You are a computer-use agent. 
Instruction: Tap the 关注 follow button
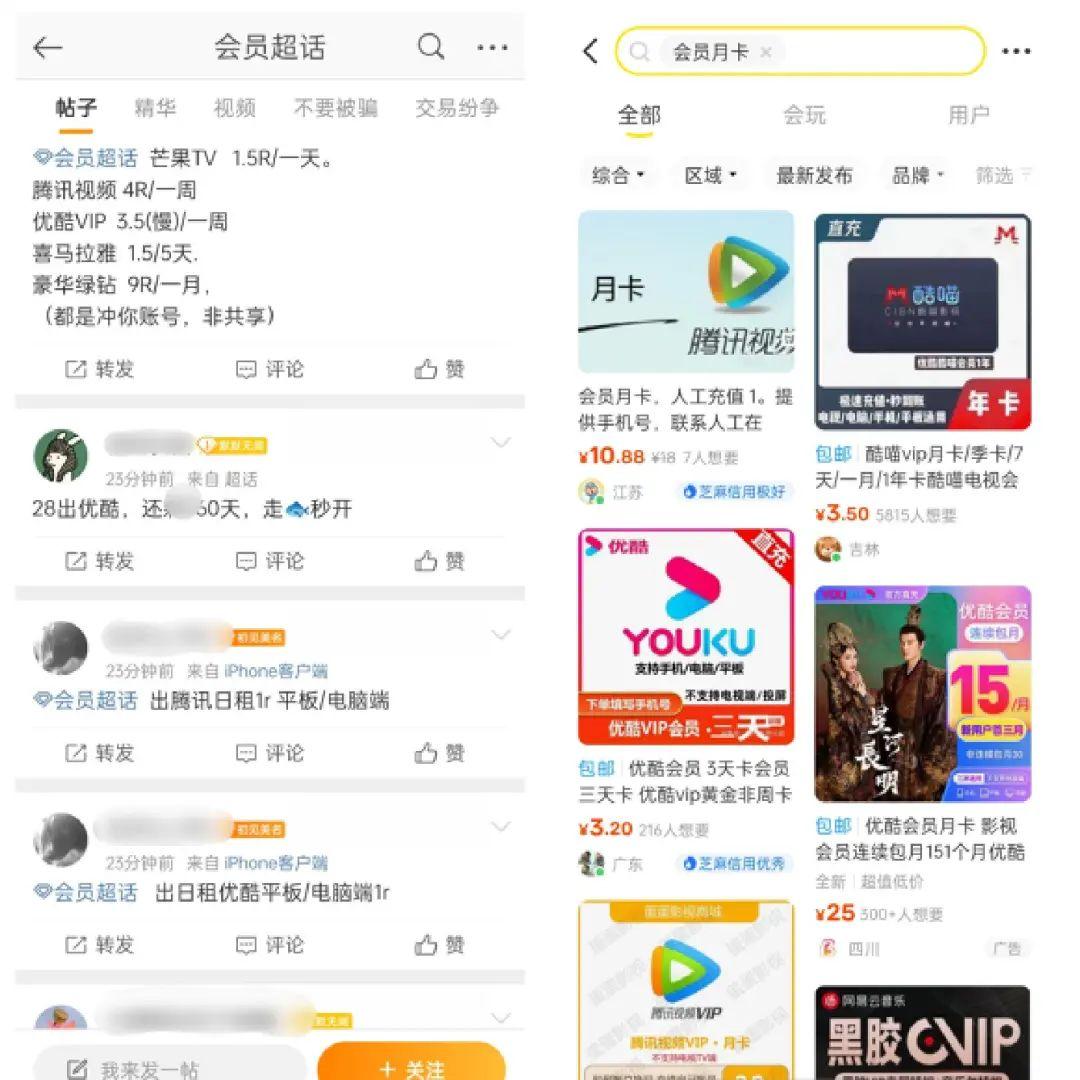coord(411,1068)
